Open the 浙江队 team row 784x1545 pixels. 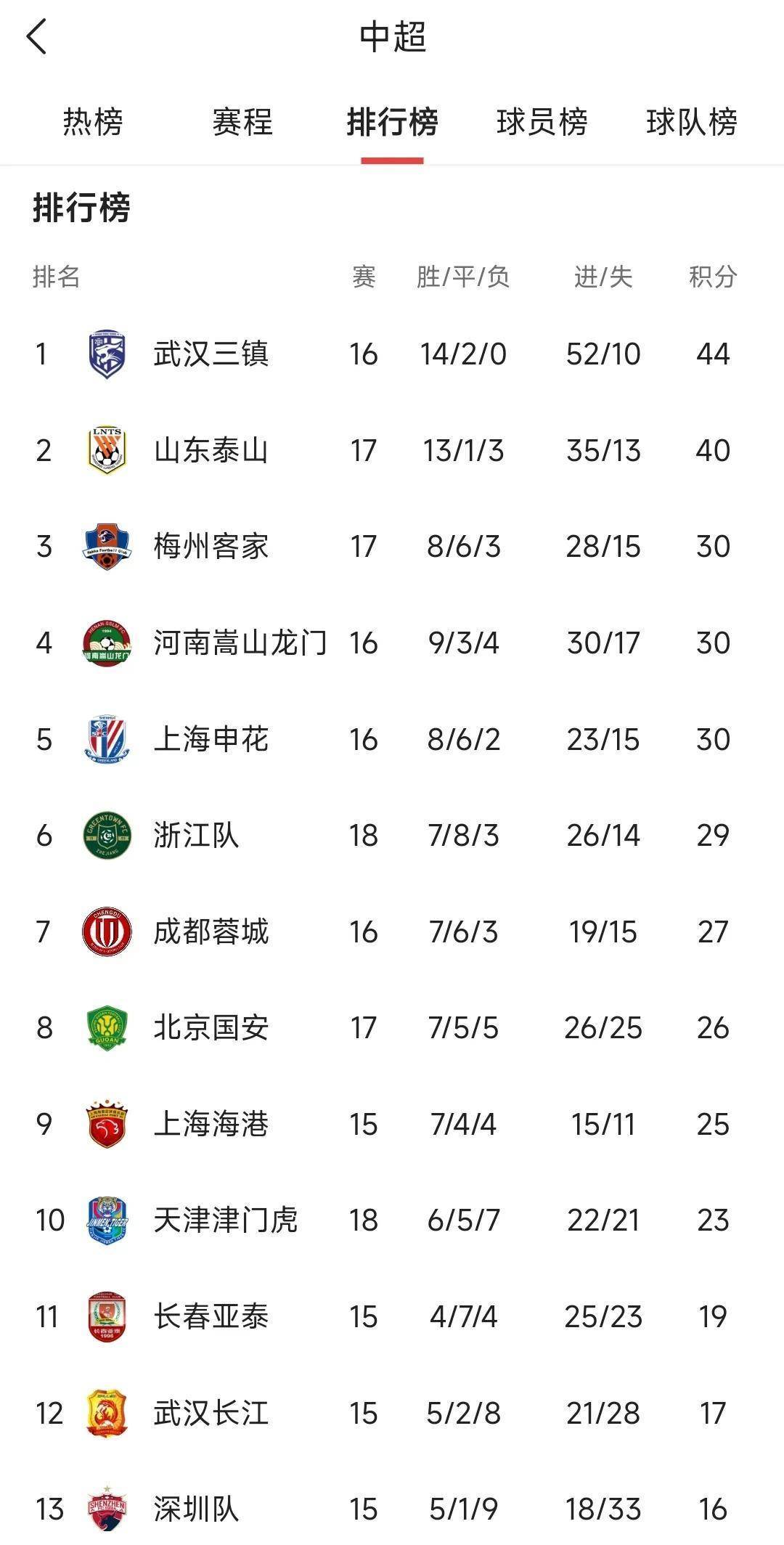(196, 836)
